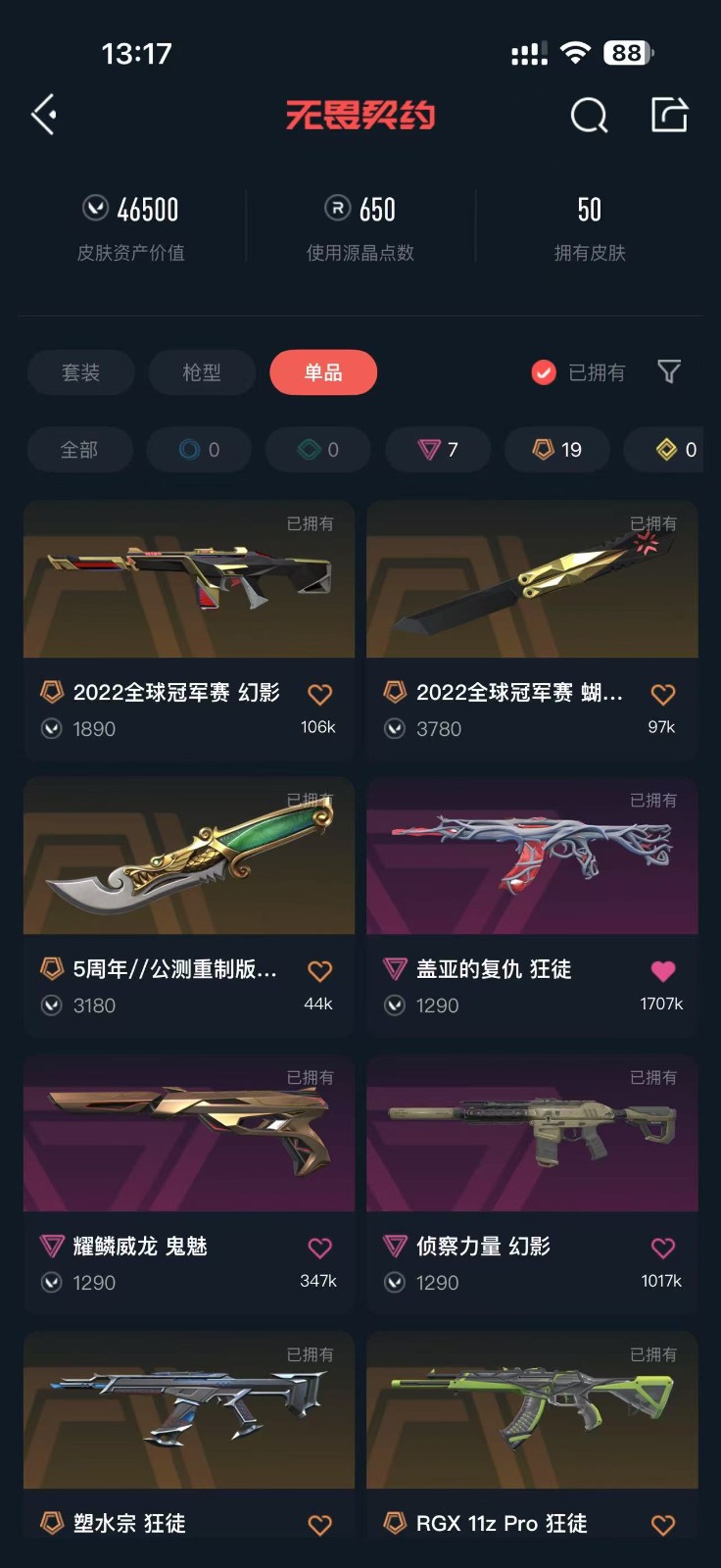The height and width of the screenshot is (1568, 721).
Task: Open the filter funnel icon
Action: coord(669,371)
